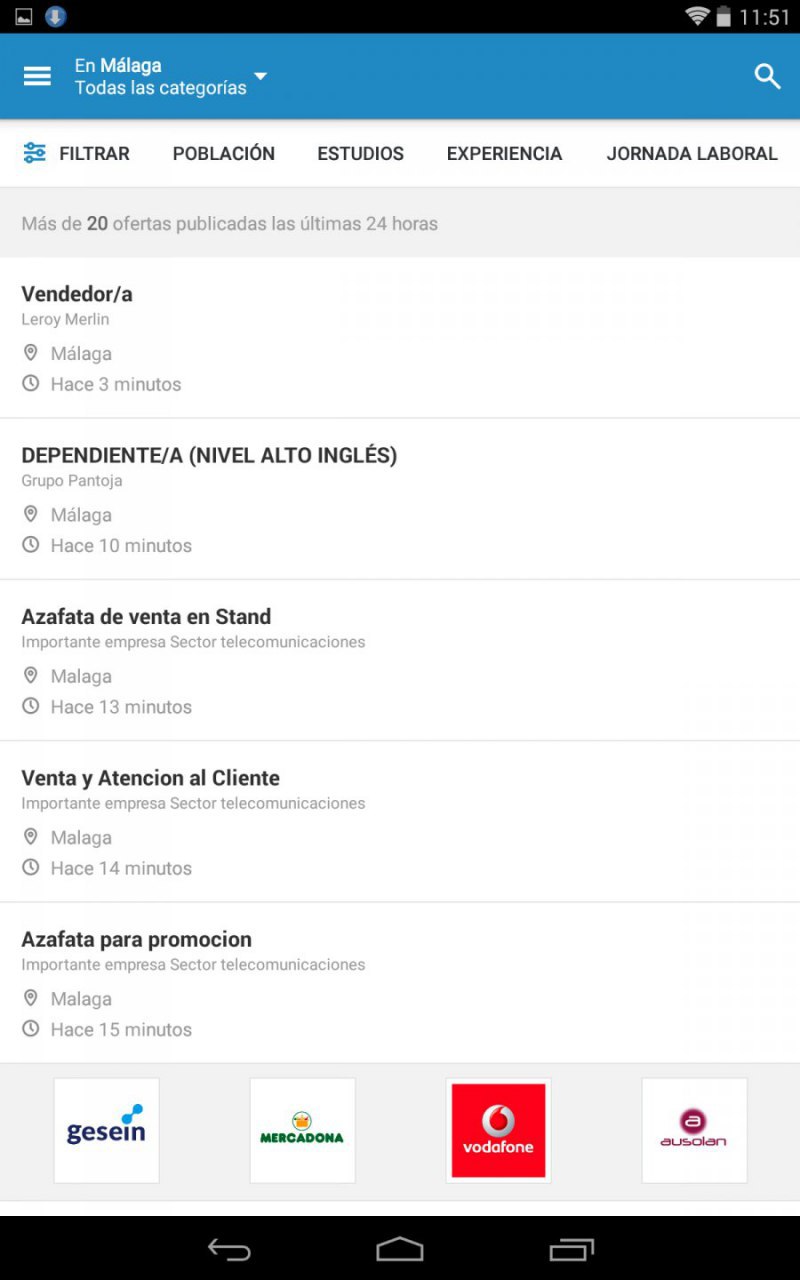Choose the Experiencia filter
Image resolution: width=800 pixels, height=1280 pixels.
[504, 153]
